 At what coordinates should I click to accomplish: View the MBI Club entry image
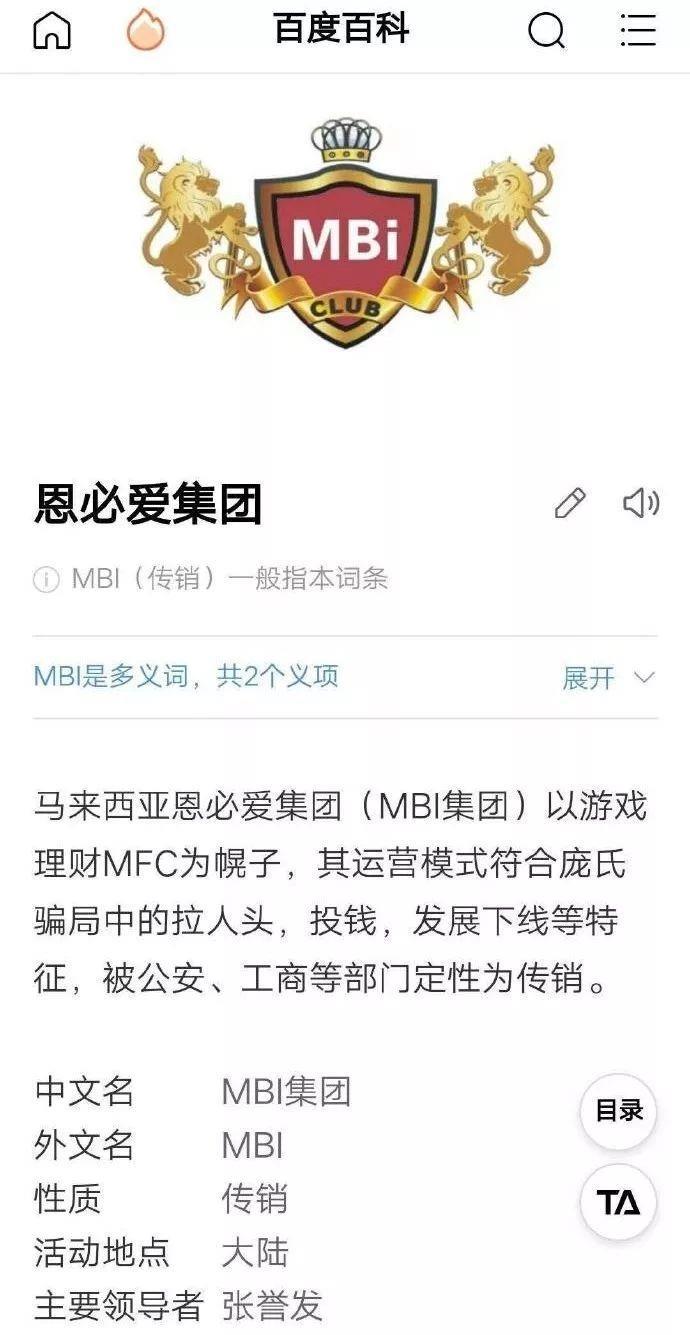click(x=345, y=235)
